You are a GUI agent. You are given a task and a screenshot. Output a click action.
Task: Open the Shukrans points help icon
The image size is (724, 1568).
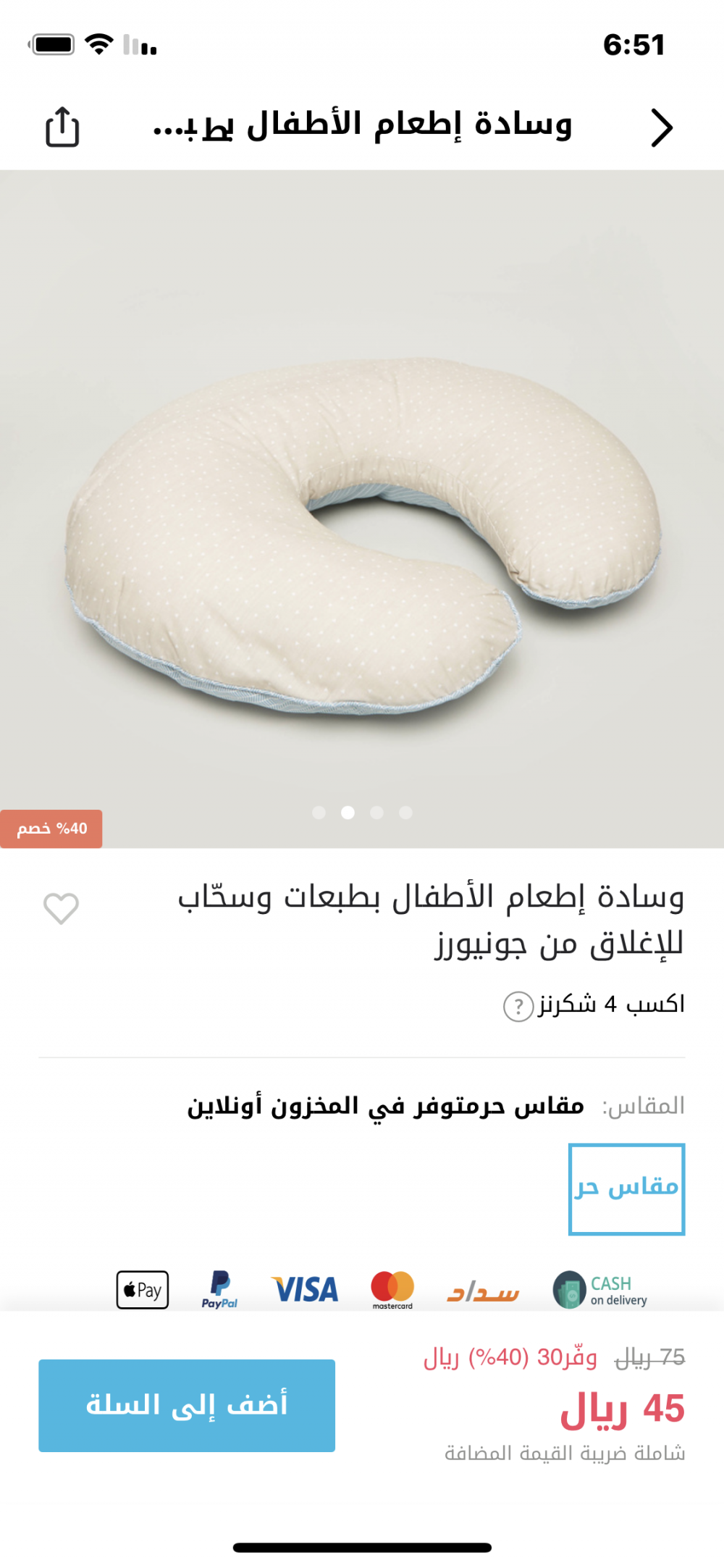click(x=518, y=1006)
